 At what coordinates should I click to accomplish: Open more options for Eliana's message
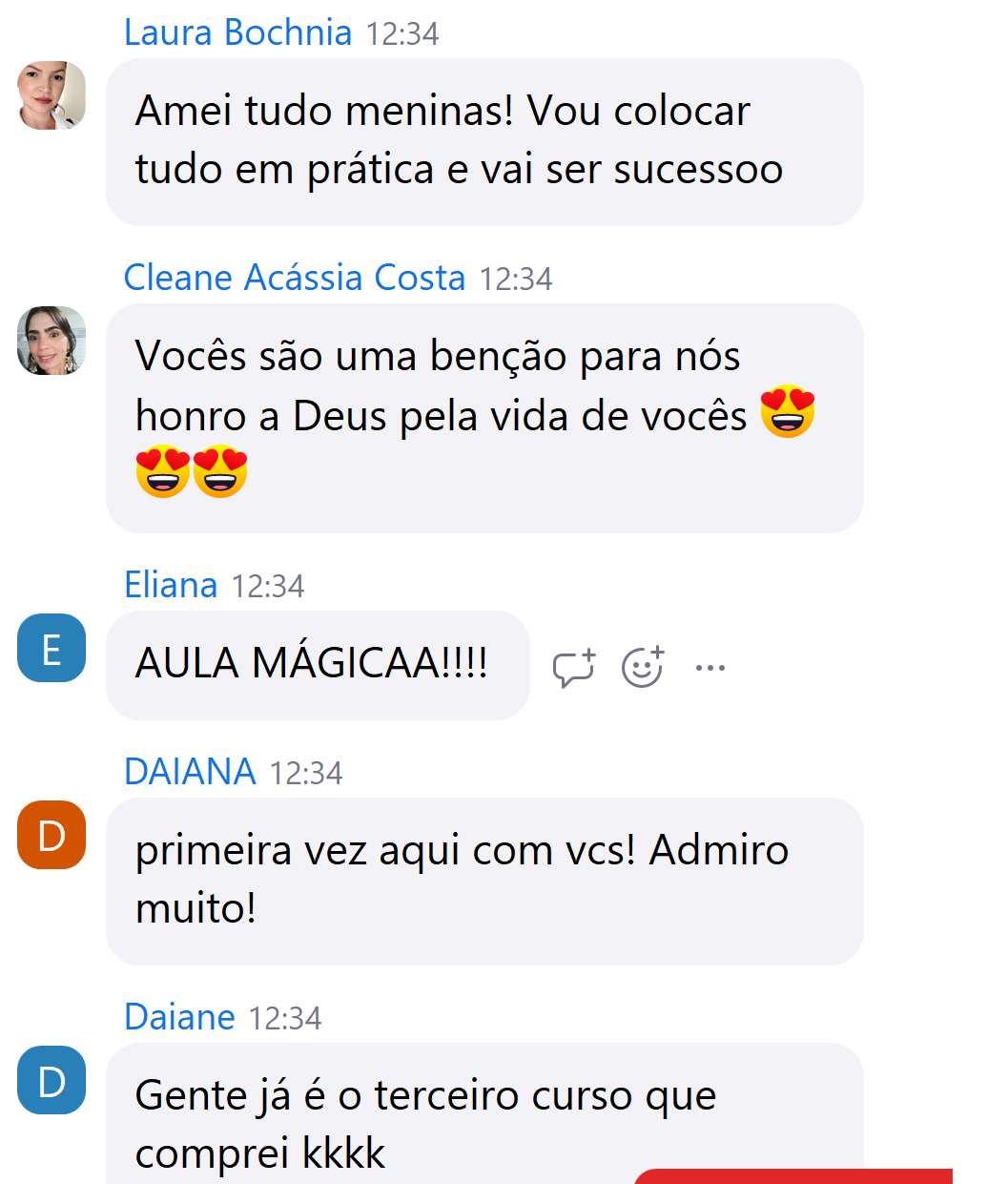710,668
